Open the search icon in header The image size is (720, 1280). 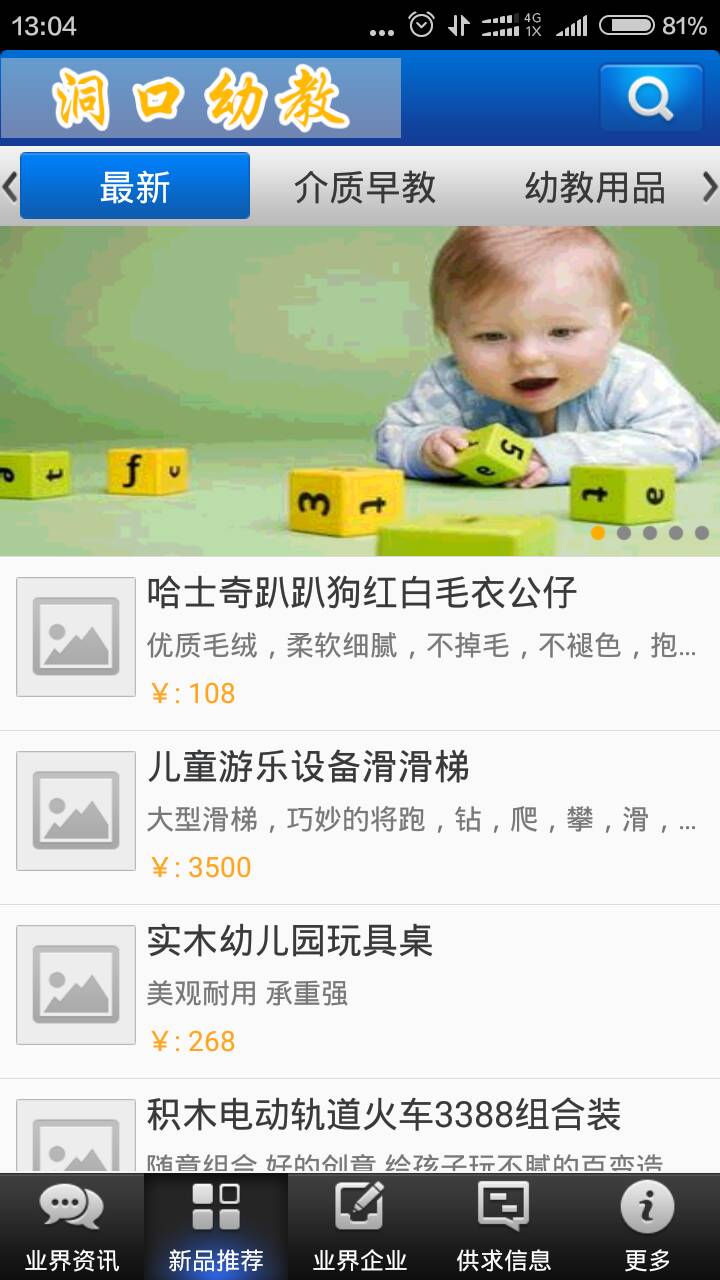[651, 97]
